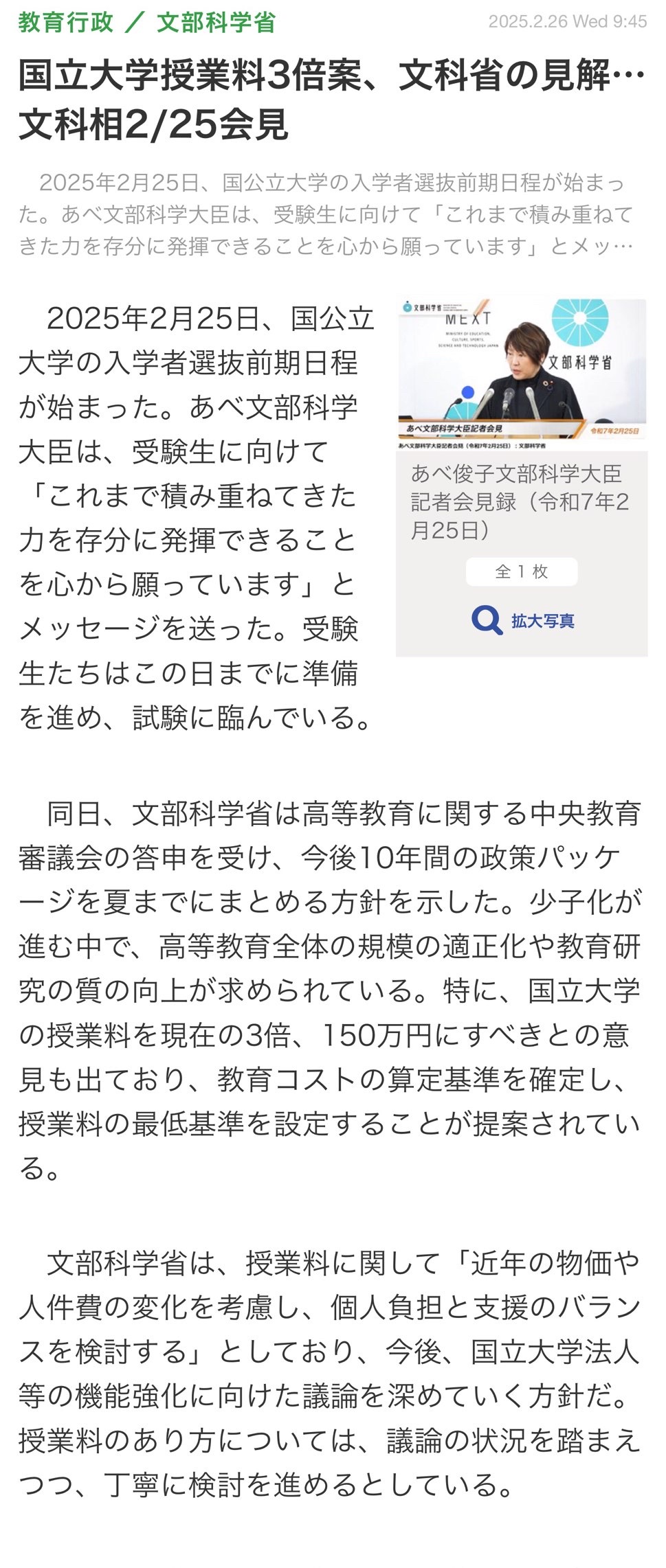Screen dimensions: 666x1568
Task: Open the press conference photo thumbnail
Action: pyautogui.click(x=522, y=374)
